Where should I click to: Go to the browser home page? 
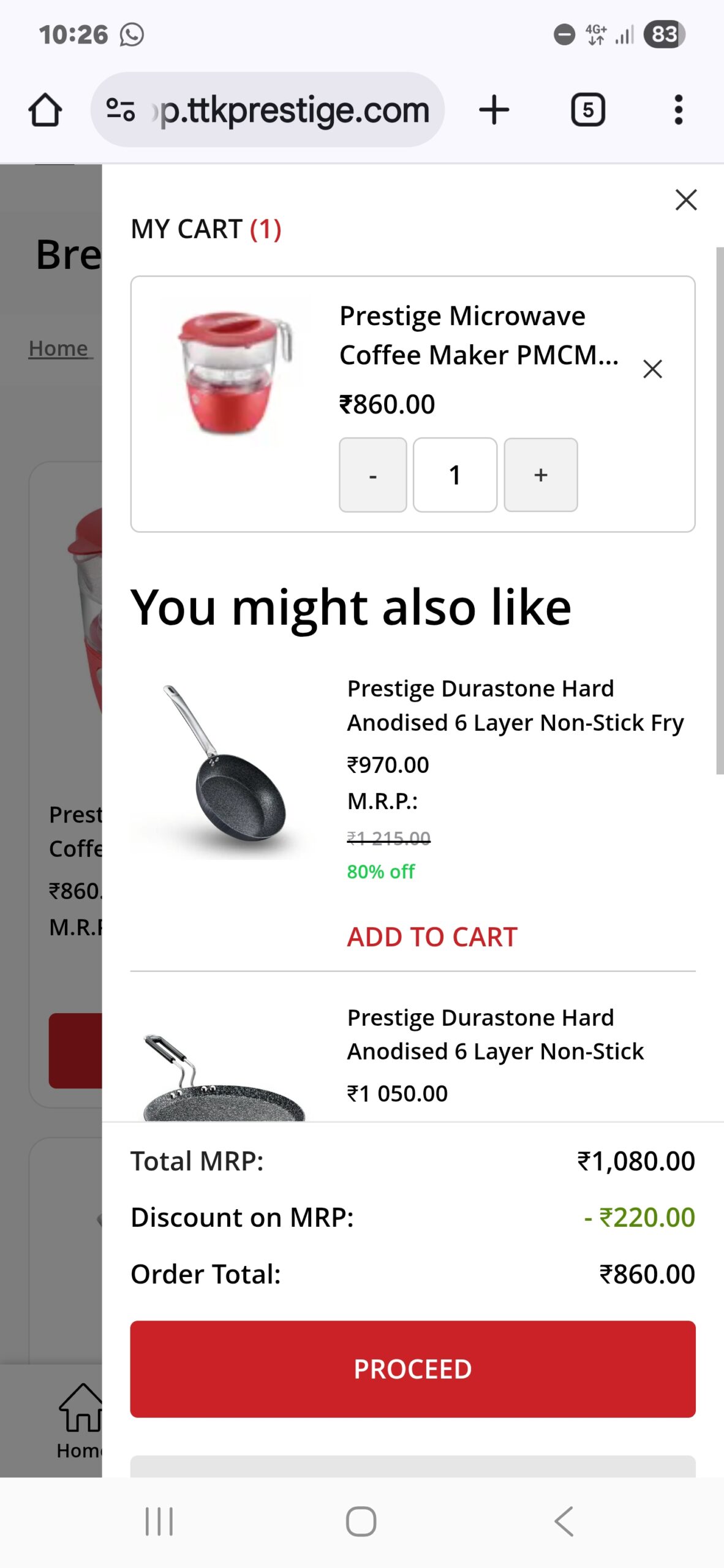tap(45, 110)
